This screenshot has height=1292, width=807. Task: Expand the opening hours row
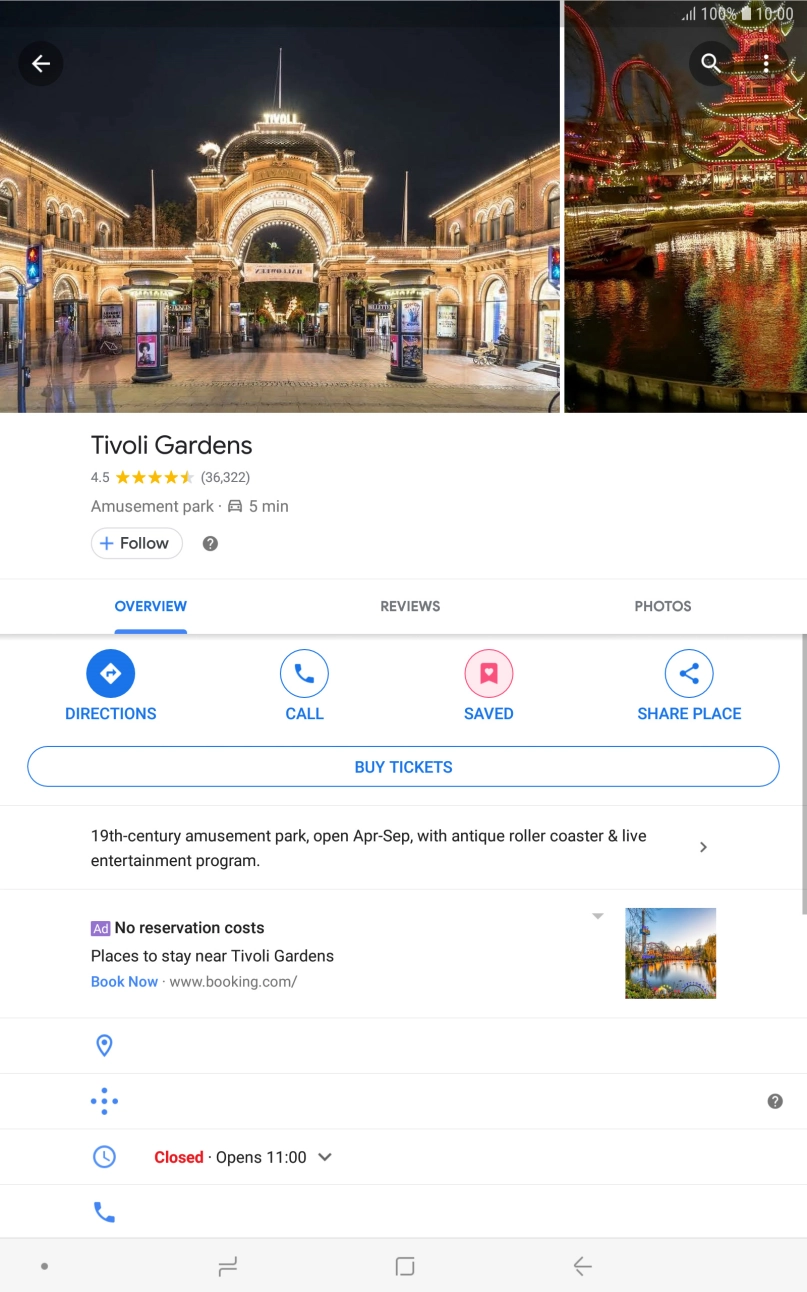point(325,1157)
